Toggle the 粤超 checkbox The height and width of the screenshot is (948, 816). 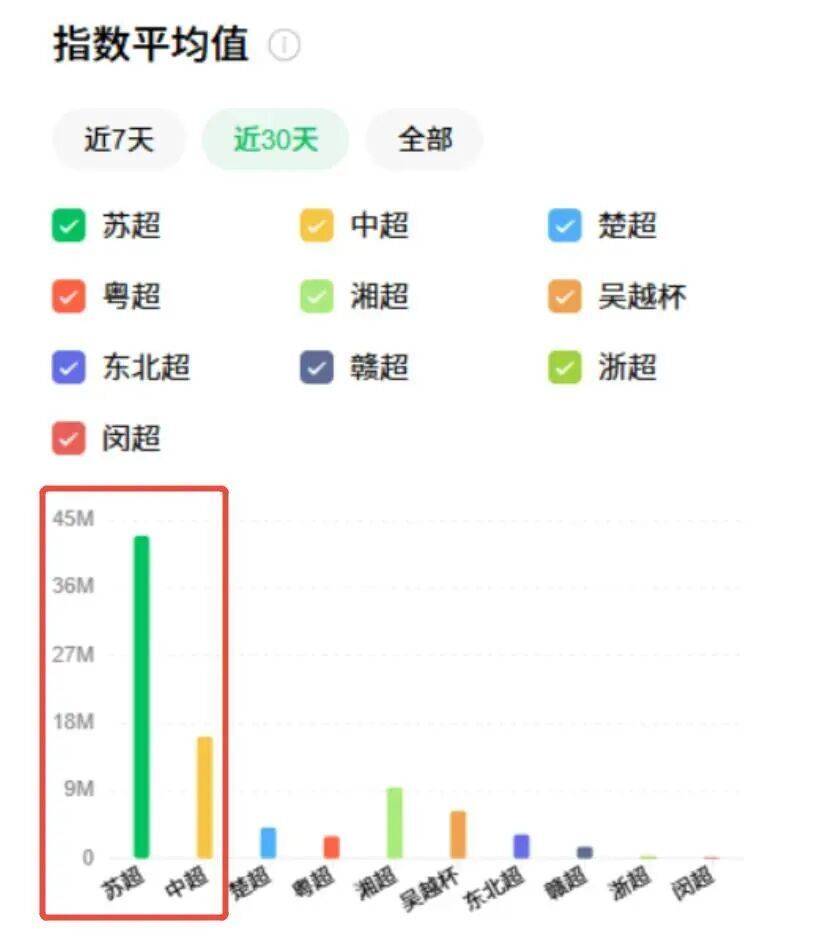coord(69,297)
